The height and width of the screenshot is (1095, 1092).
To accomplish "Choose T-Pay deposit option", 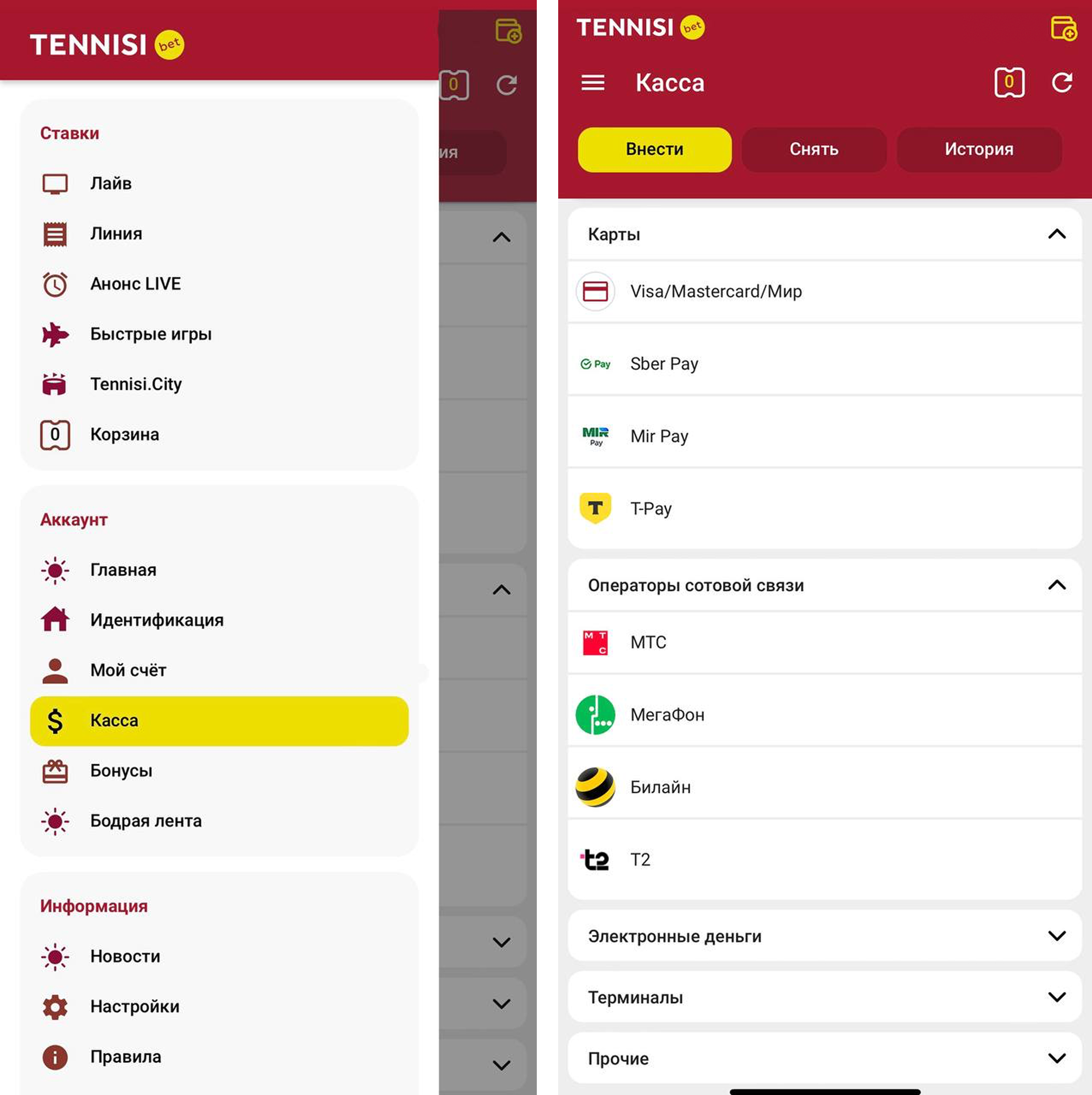I will click(651, 508).
